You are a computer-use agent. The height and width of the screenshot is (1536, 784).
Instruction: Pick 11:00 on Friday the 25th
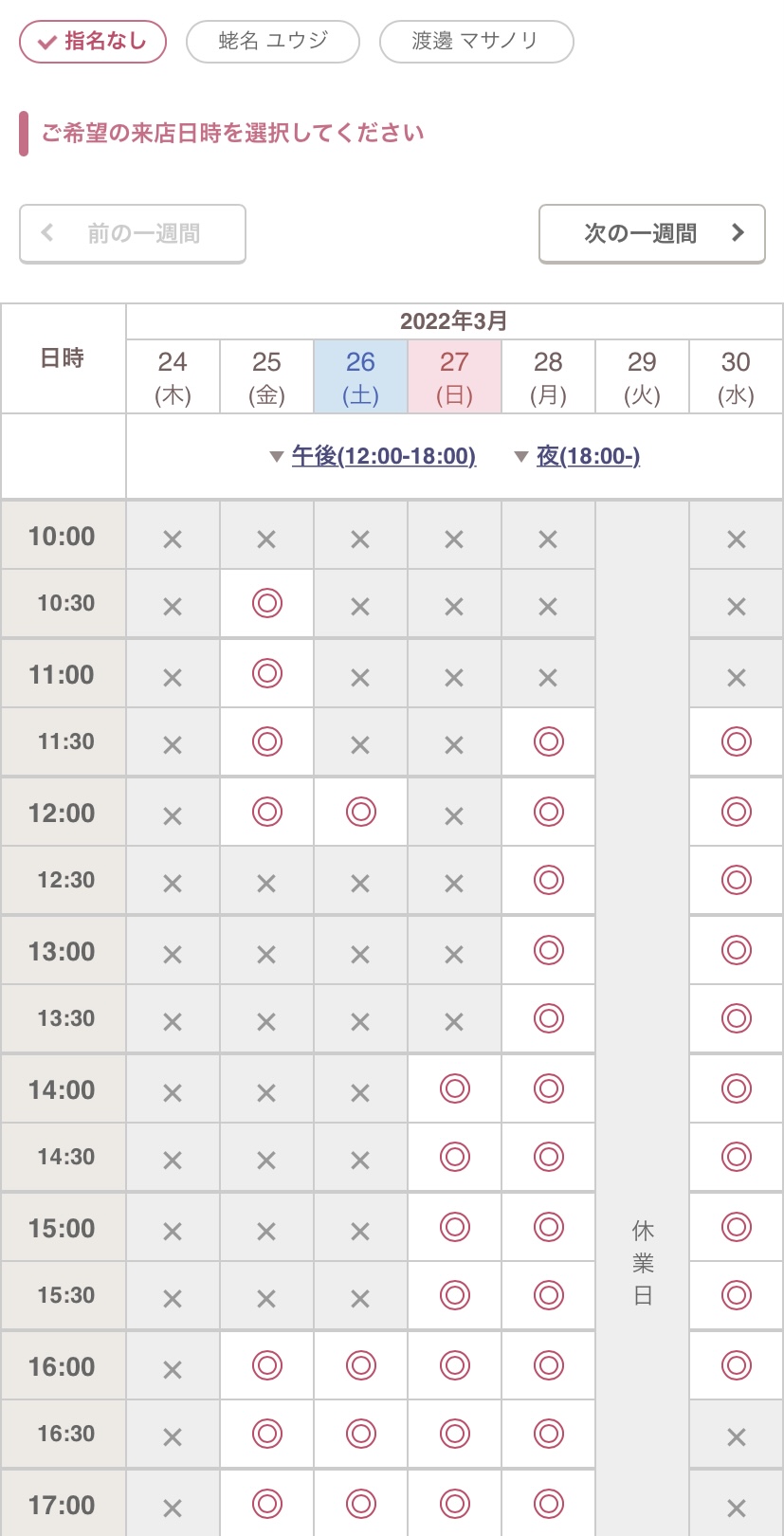tap(267, 673)
